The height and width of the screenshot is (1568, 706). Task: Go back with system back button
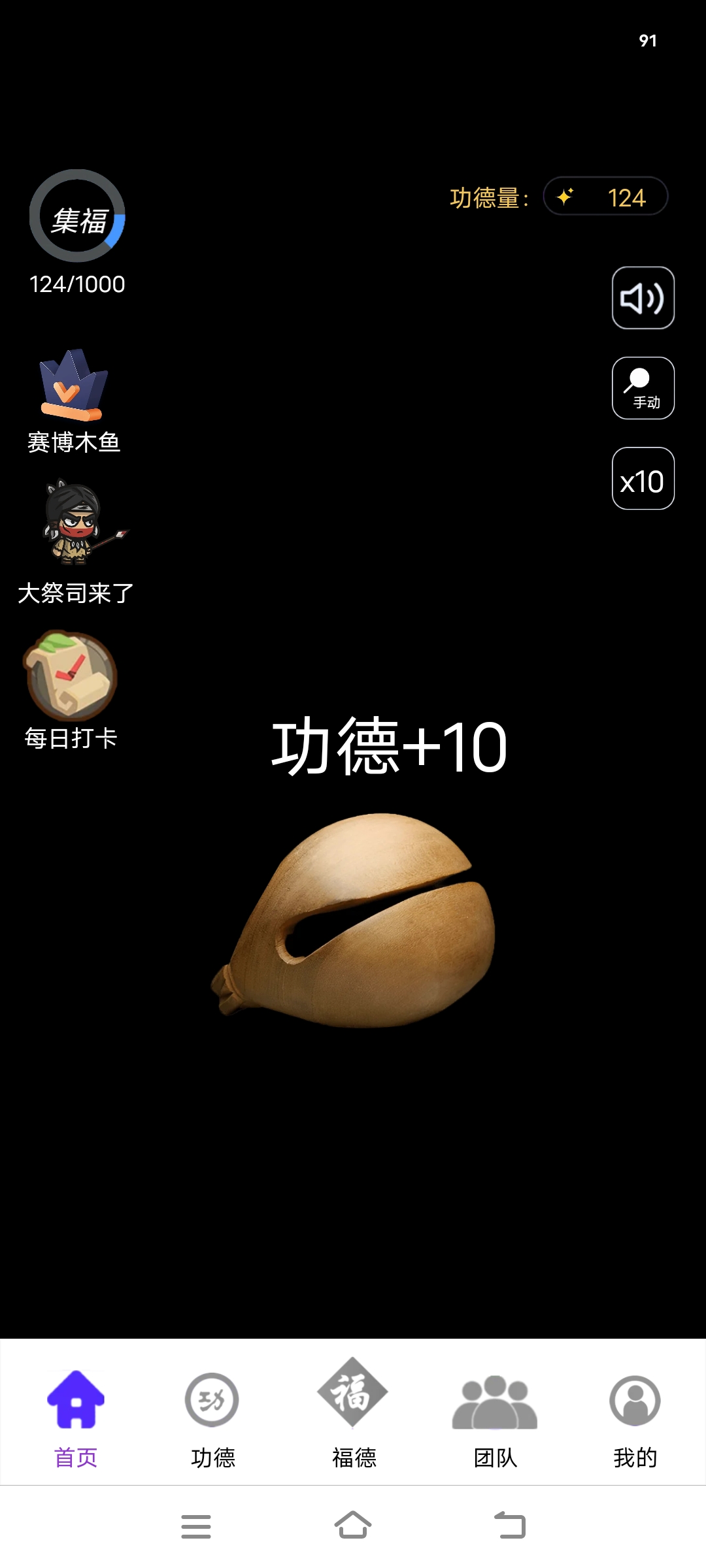pyautogui.click(x=510, y=1526)
